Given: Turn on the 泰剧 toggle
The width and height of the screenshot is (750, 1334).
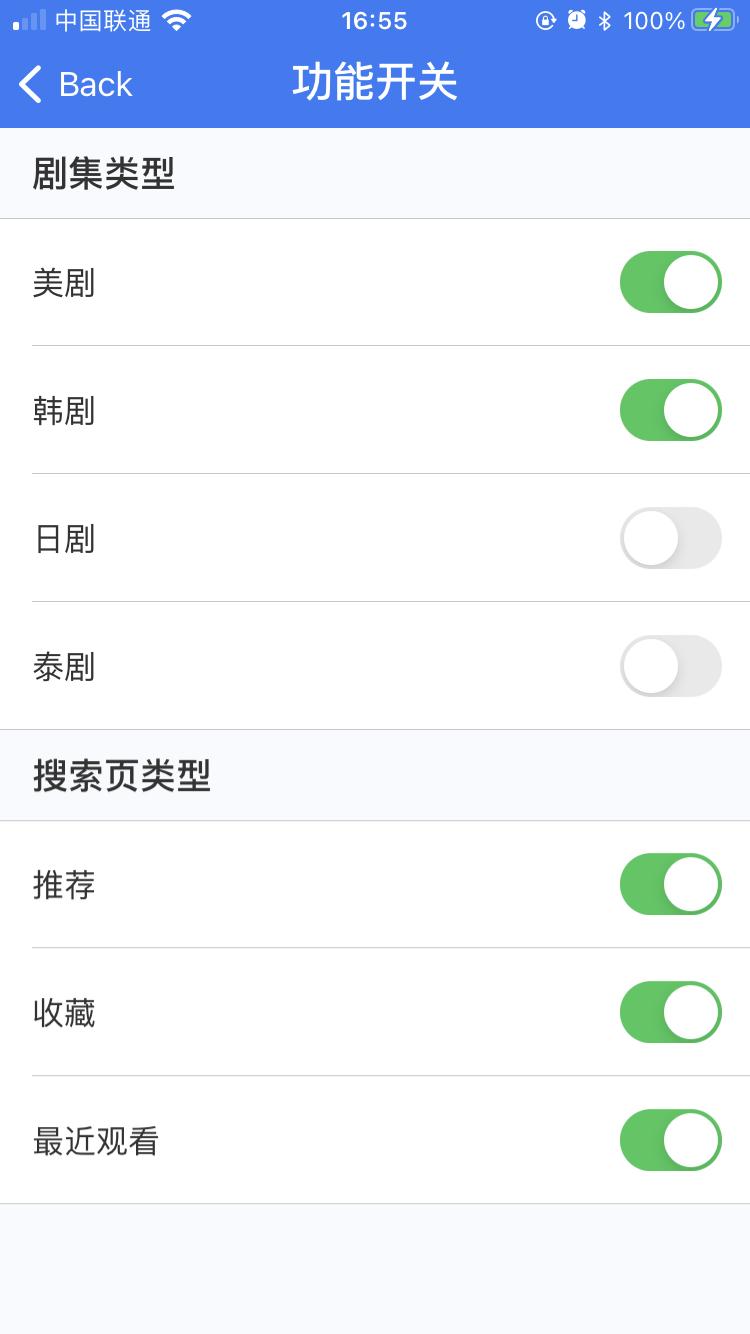Looking at the screenshot, I should pos(670,666).
